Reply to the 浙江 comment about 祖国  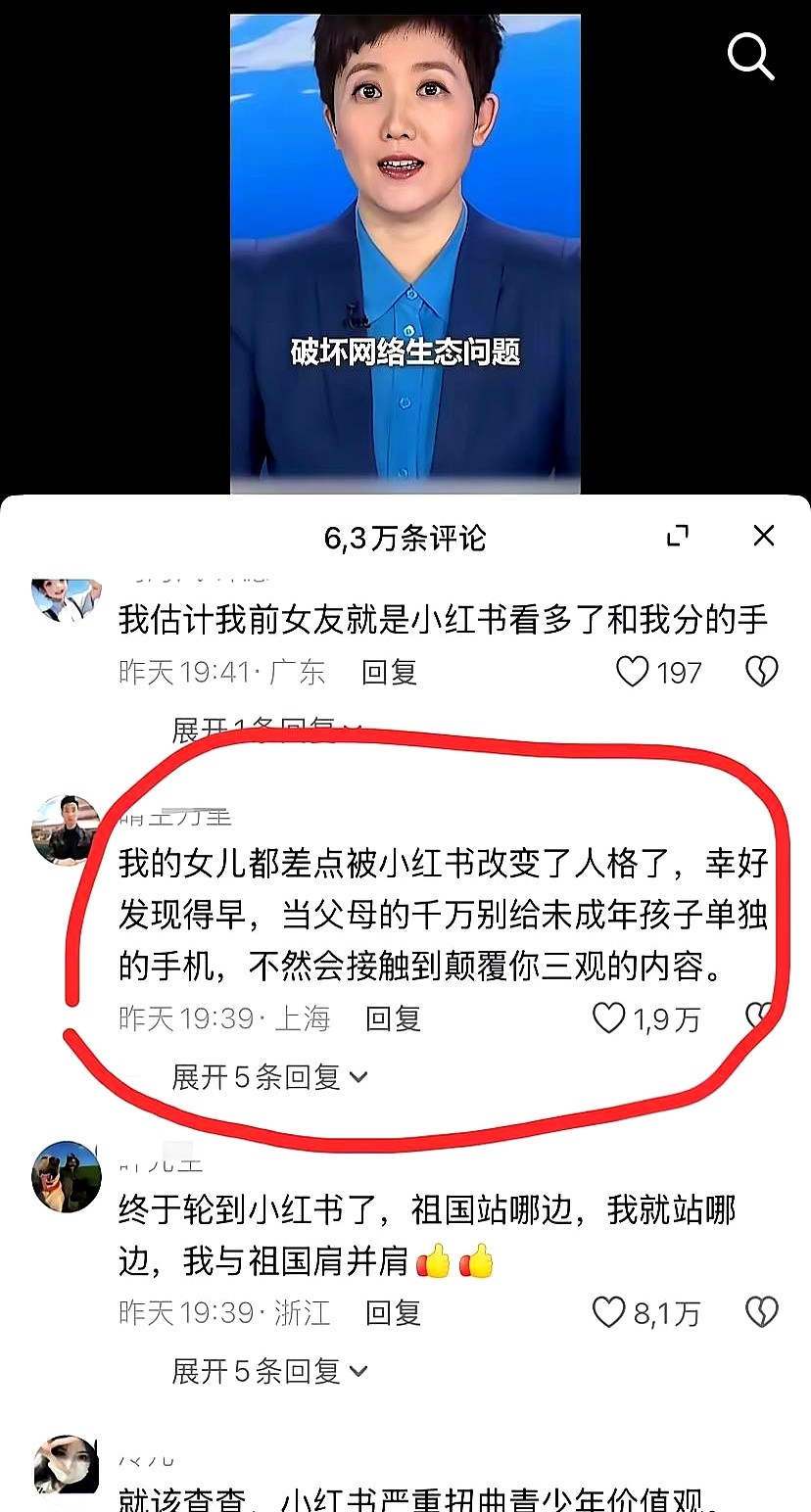393,1312
